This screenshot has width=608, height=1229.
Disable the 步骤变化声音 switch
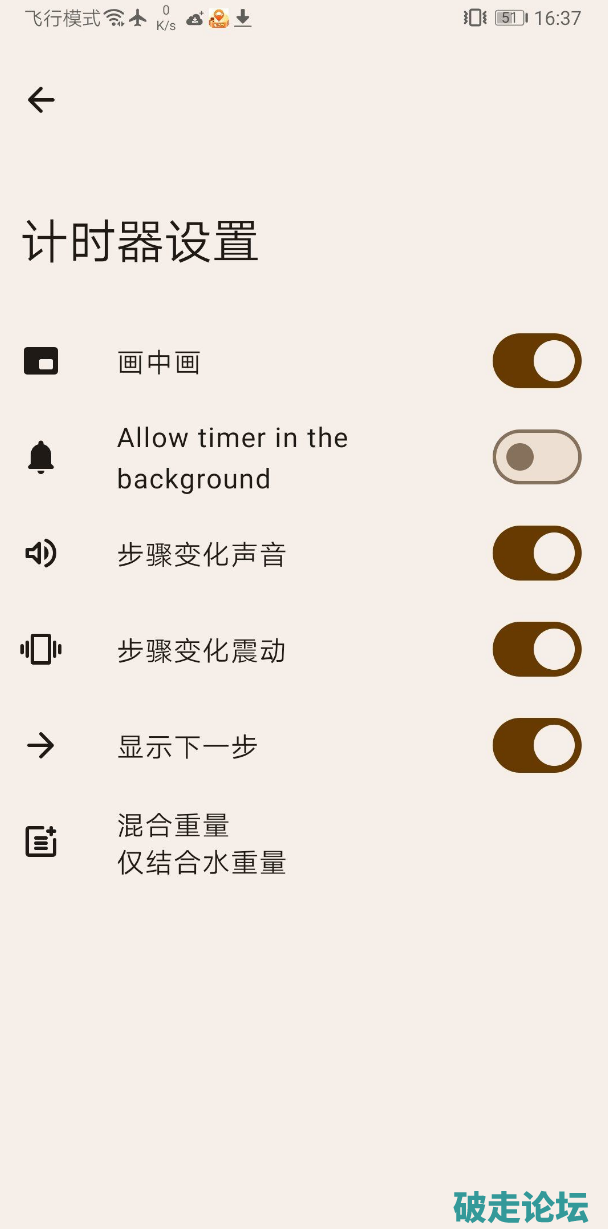pyautogui.click(x=536, y=553)
